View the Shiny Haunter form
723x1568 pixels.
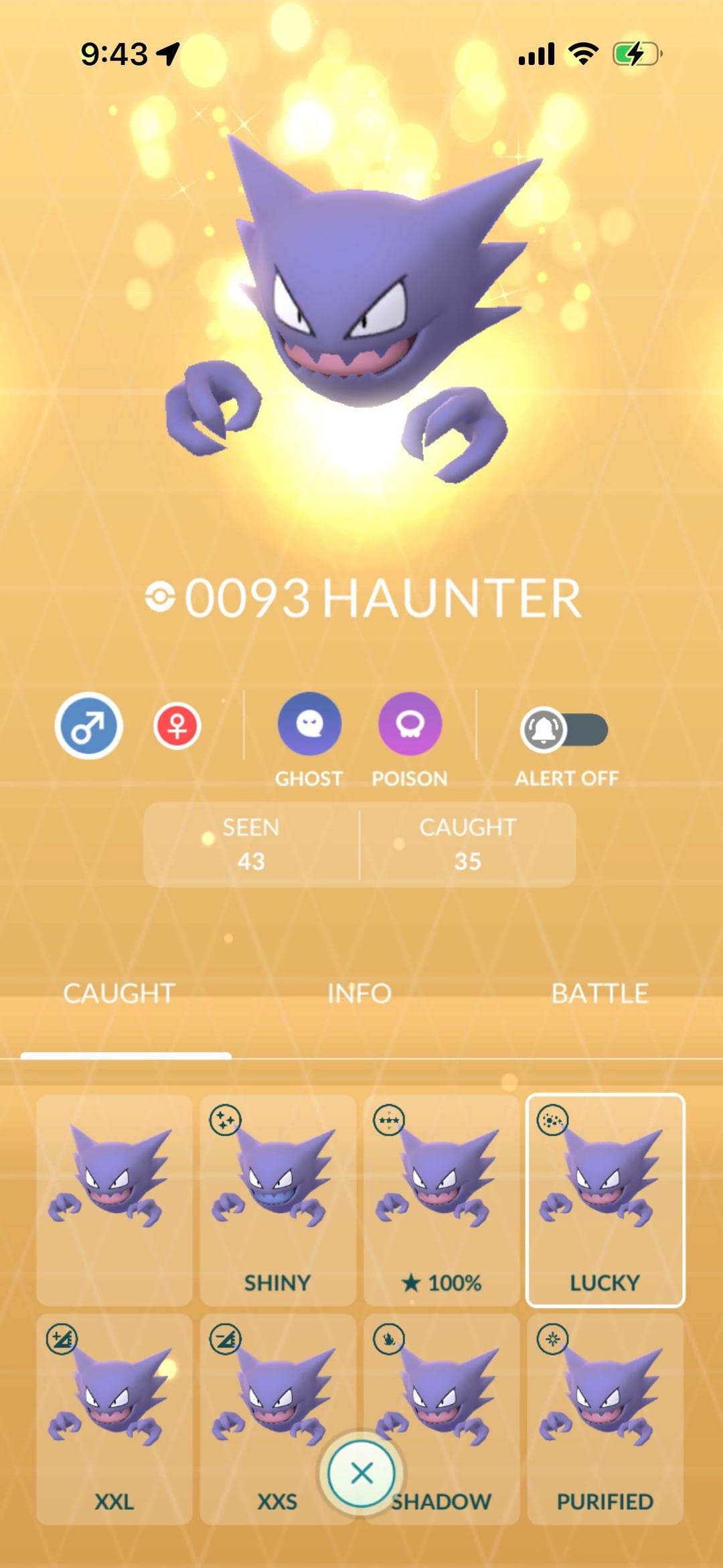pos(277,1199)
